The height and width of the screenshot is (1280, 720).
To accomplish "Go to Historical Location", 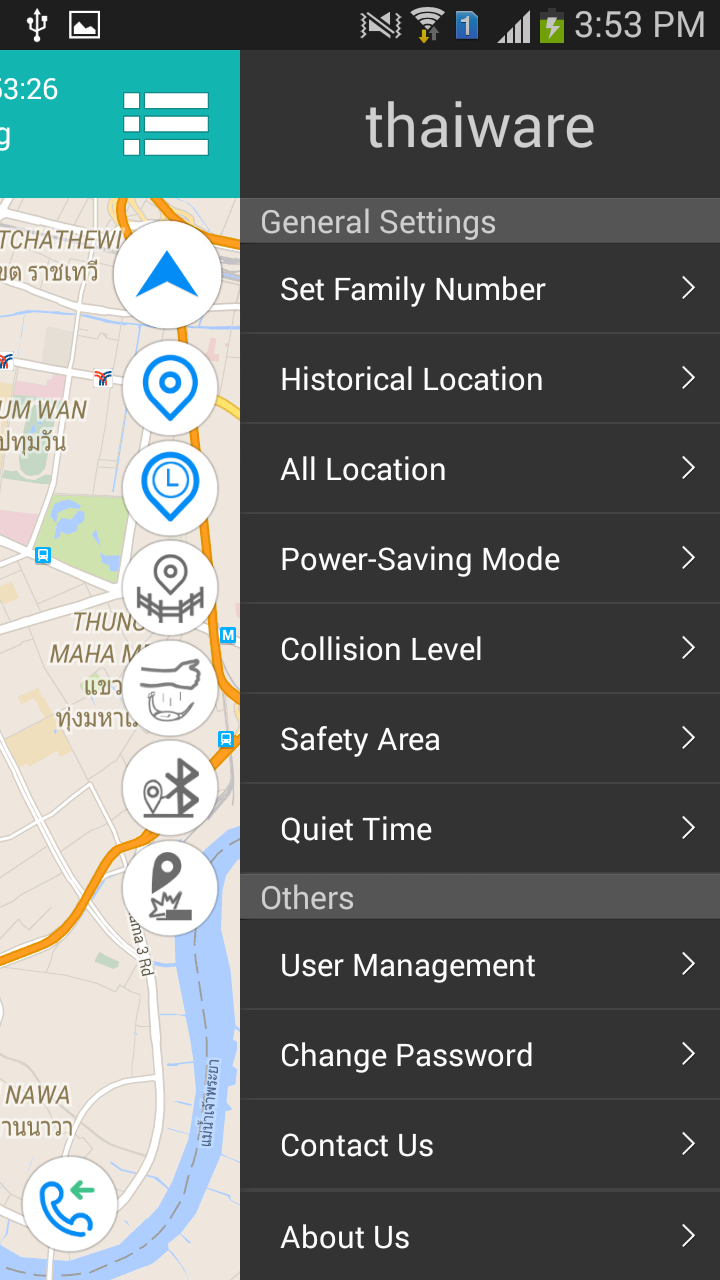I will 480,379.
